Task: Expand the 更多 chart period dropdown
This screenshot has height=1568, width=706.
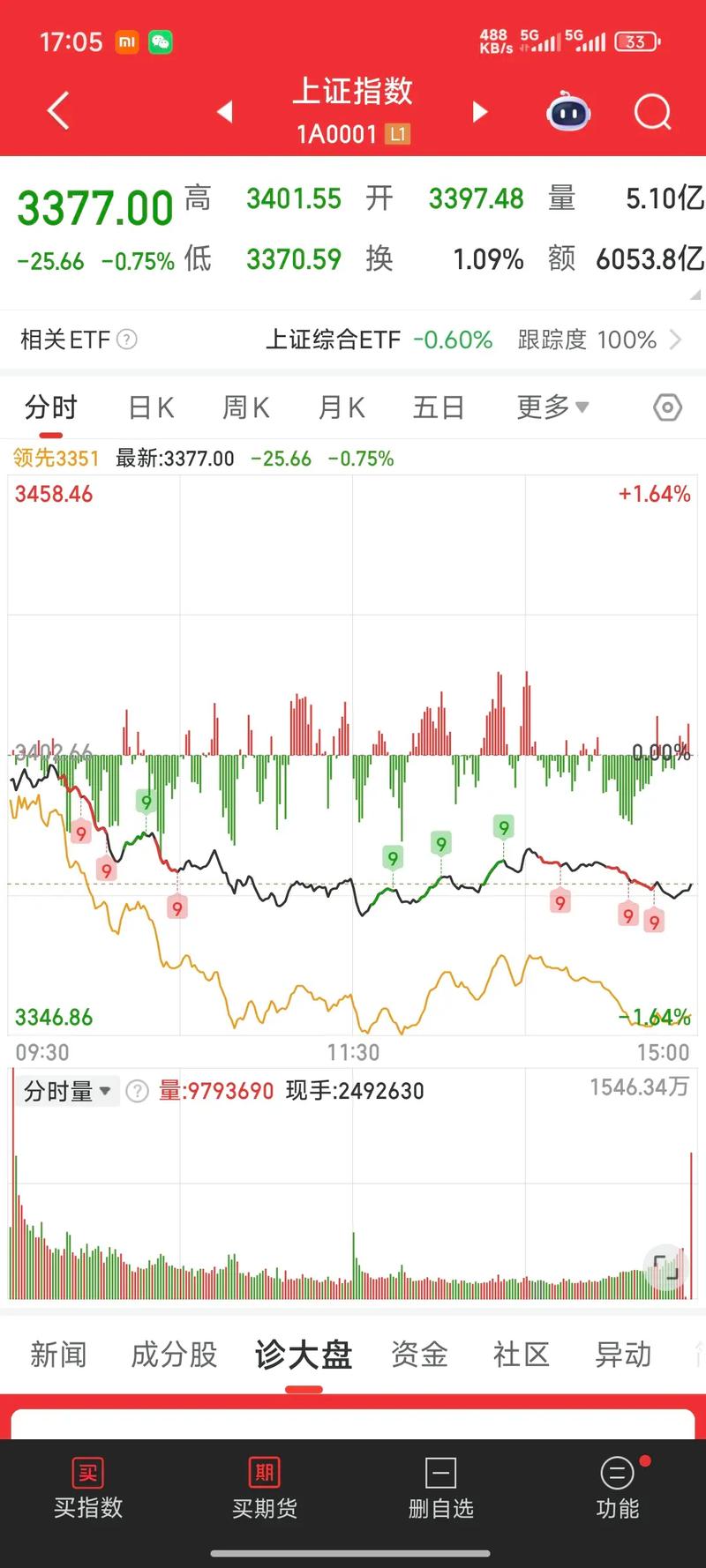Action: point(552,407)
